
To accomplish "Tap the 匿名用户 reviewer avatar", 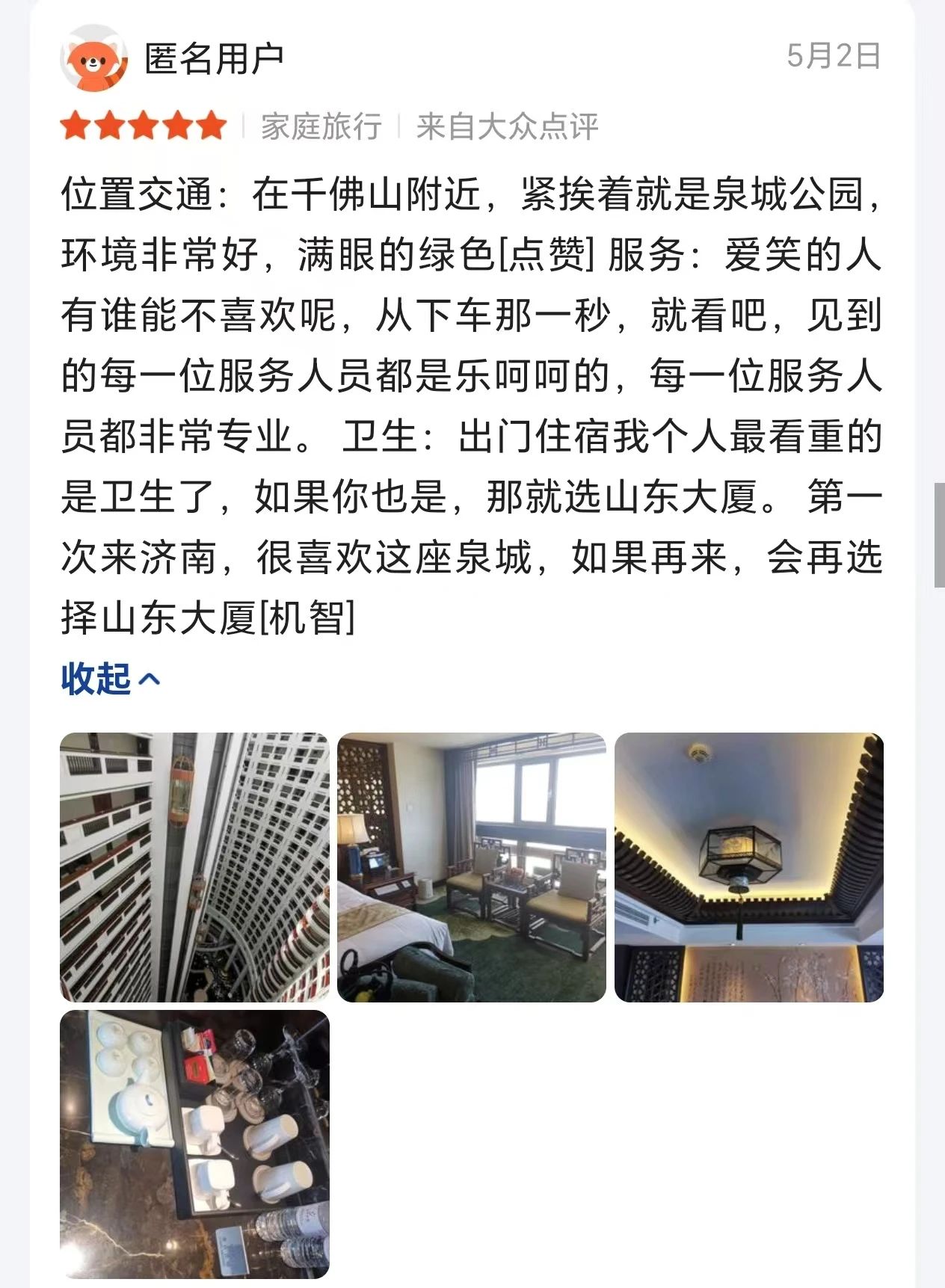I will (93, 58).
